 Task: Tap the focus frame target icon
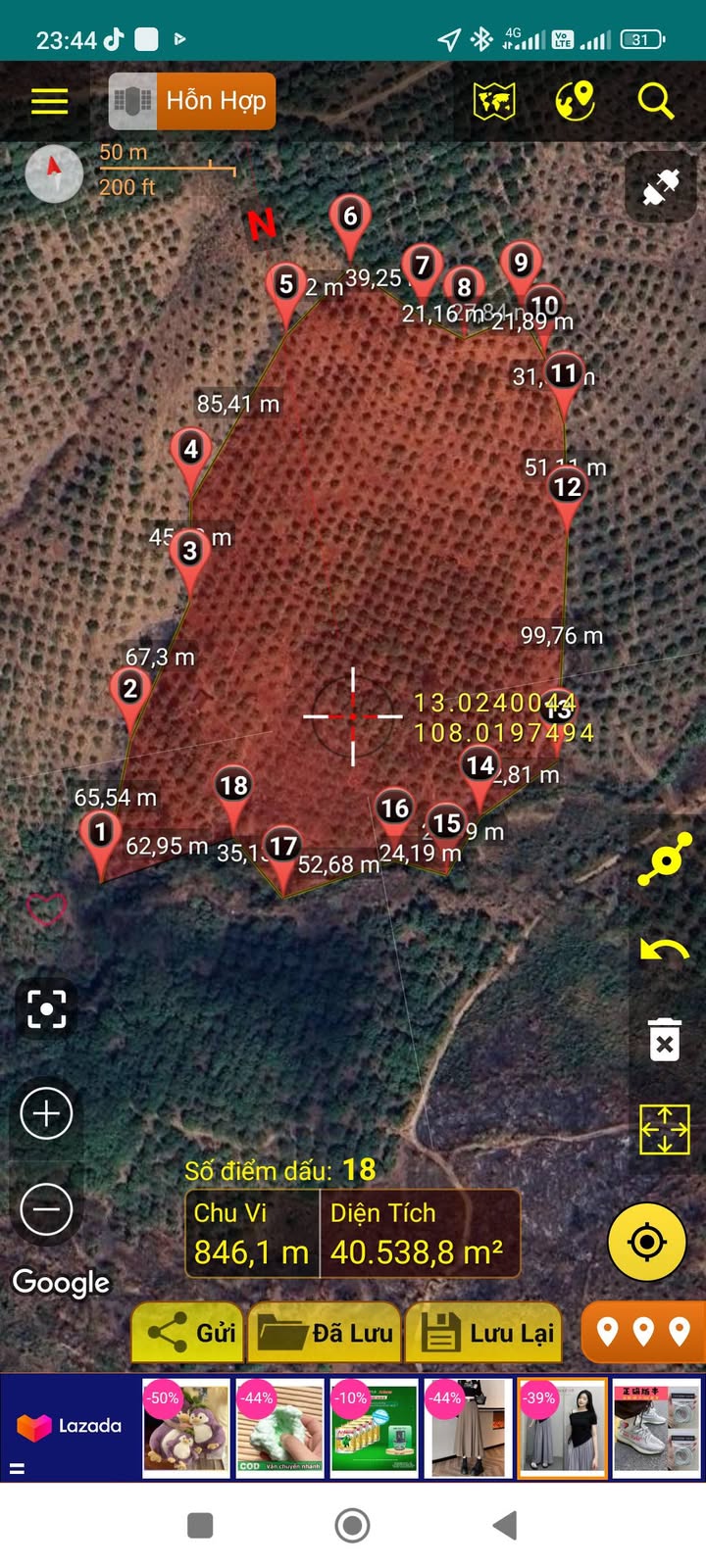(46, 1008)
